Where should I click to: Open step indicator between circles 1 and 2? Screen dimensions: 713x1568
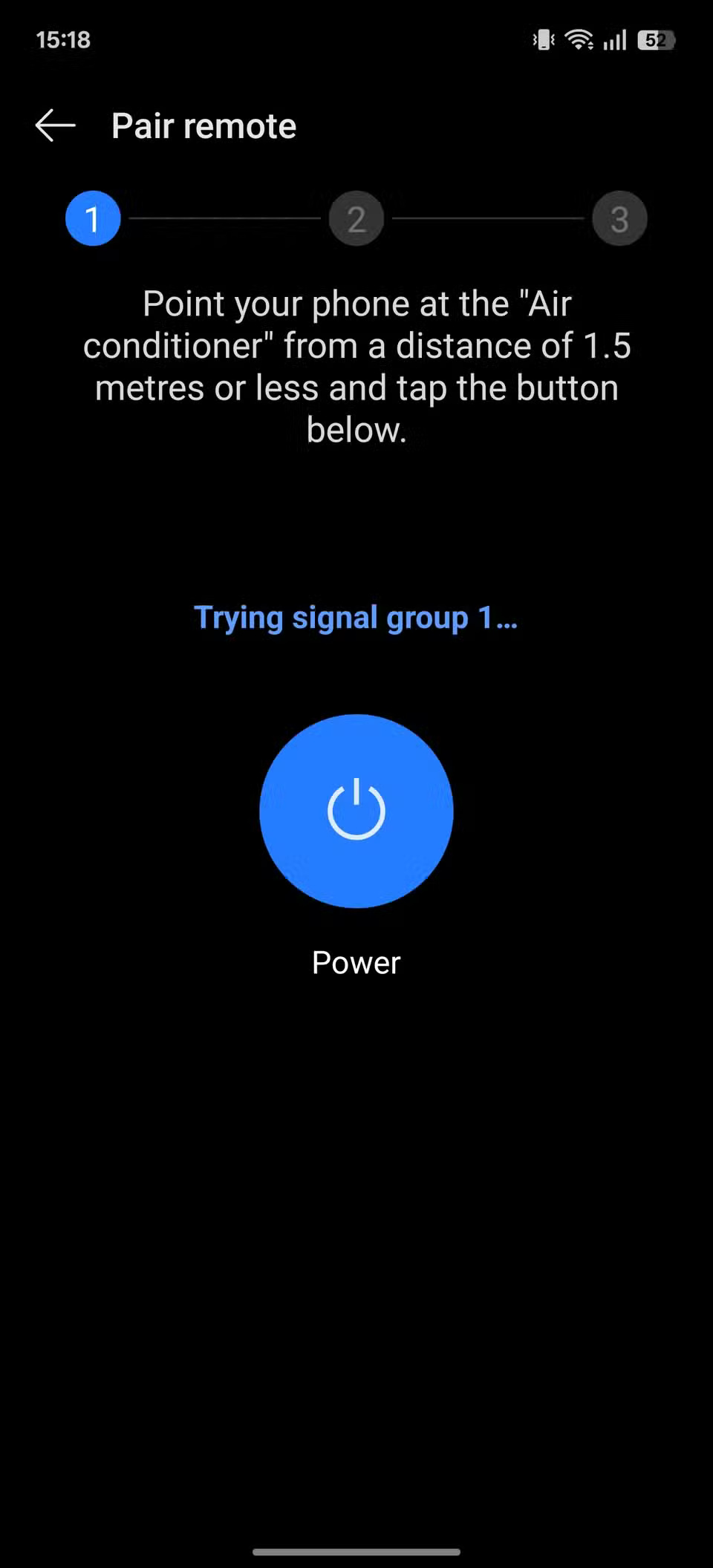(x=223, y=218)
